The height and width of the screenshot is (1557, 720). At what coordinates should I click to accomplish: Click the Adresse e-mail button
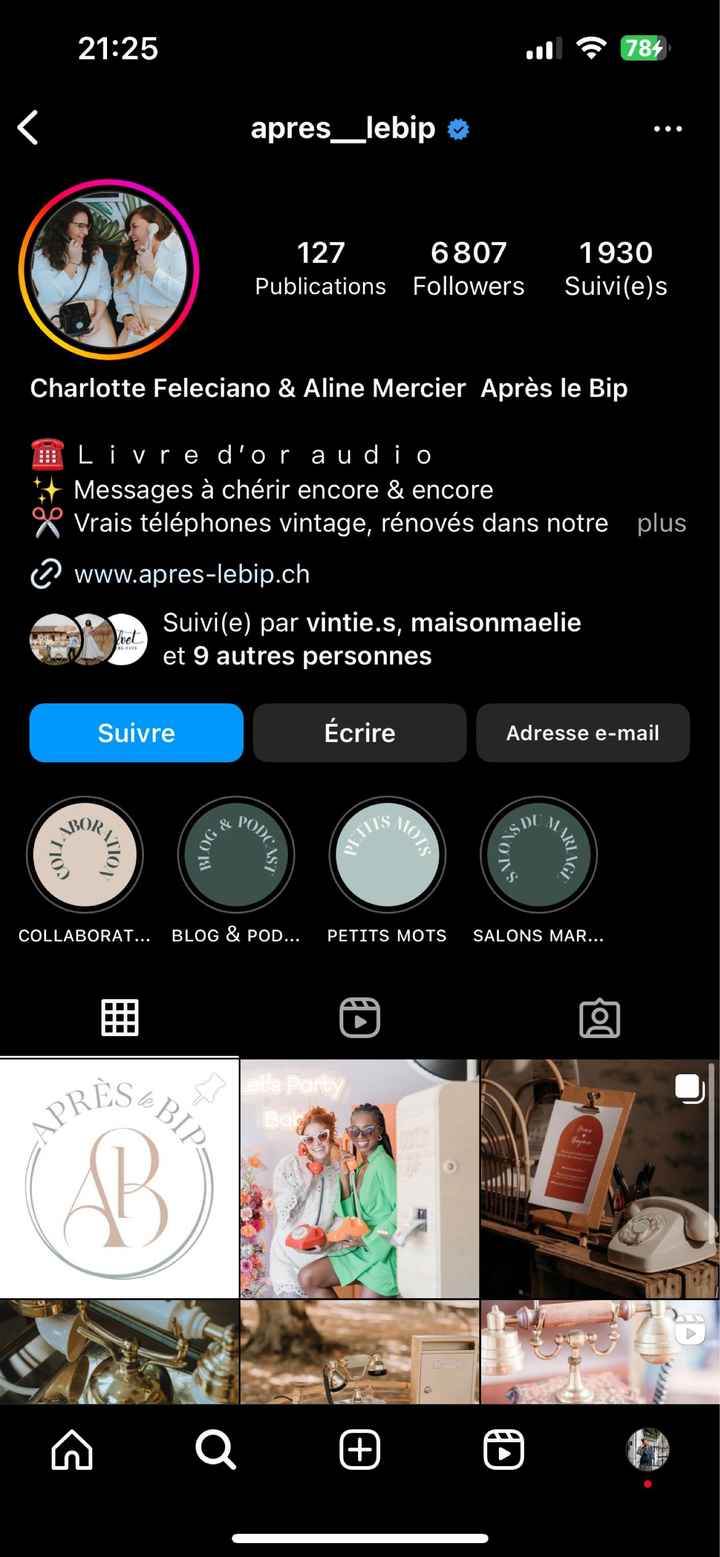583,733
